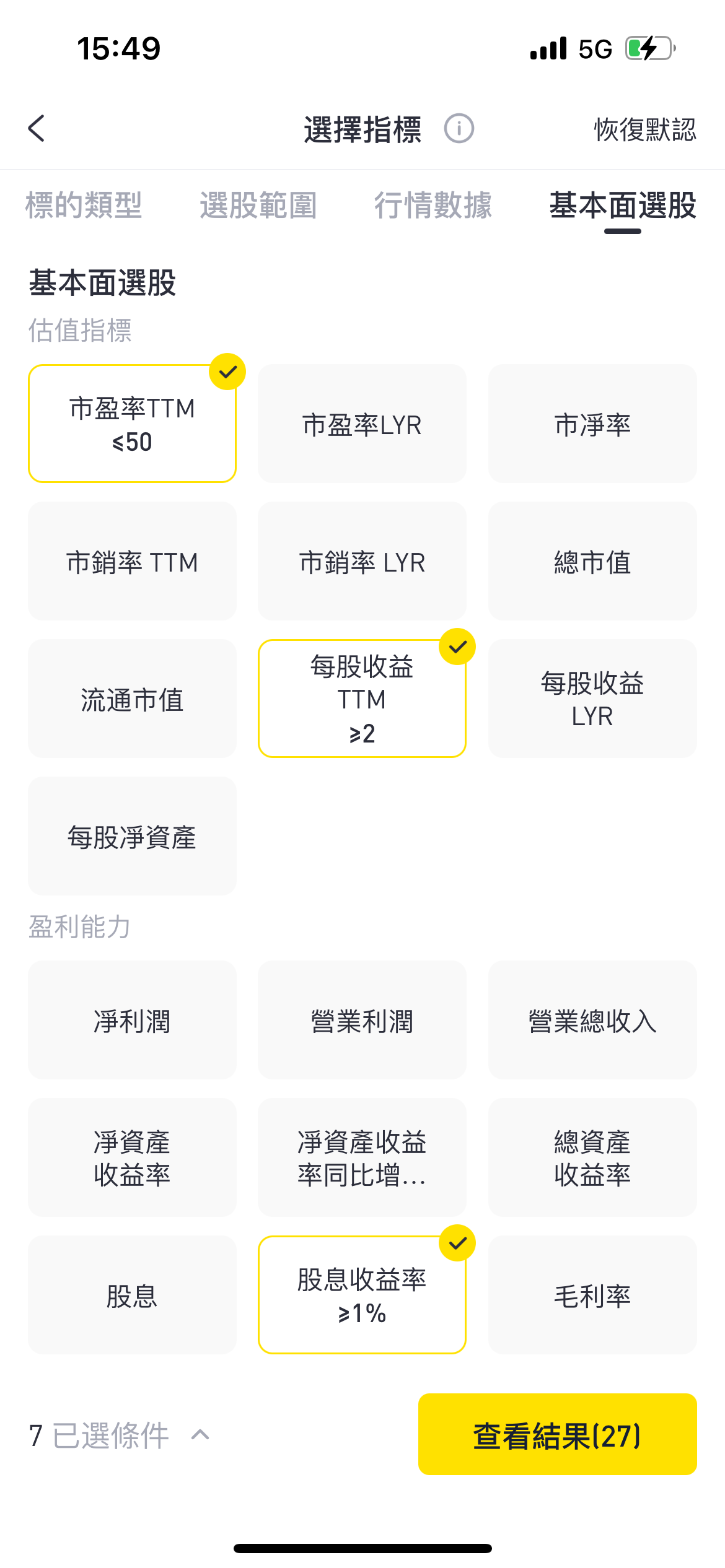The image size is (725, 1568).
Task: Edit the 每股收益 TTM ≥2 filter
Action: [x=362, y=699]
